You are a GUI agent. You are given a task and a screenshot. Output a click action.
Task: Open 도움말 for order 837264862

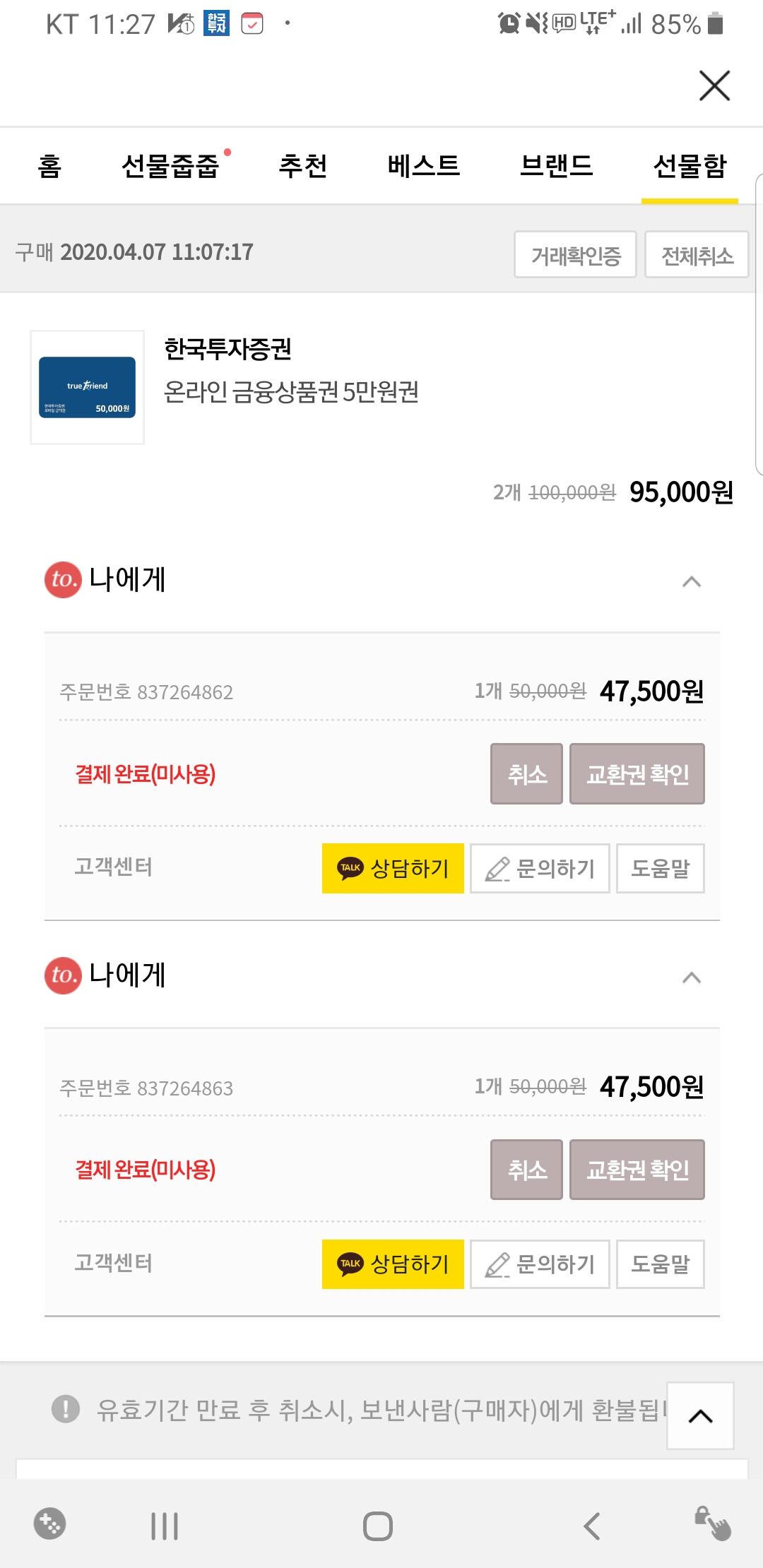point(661,868)
